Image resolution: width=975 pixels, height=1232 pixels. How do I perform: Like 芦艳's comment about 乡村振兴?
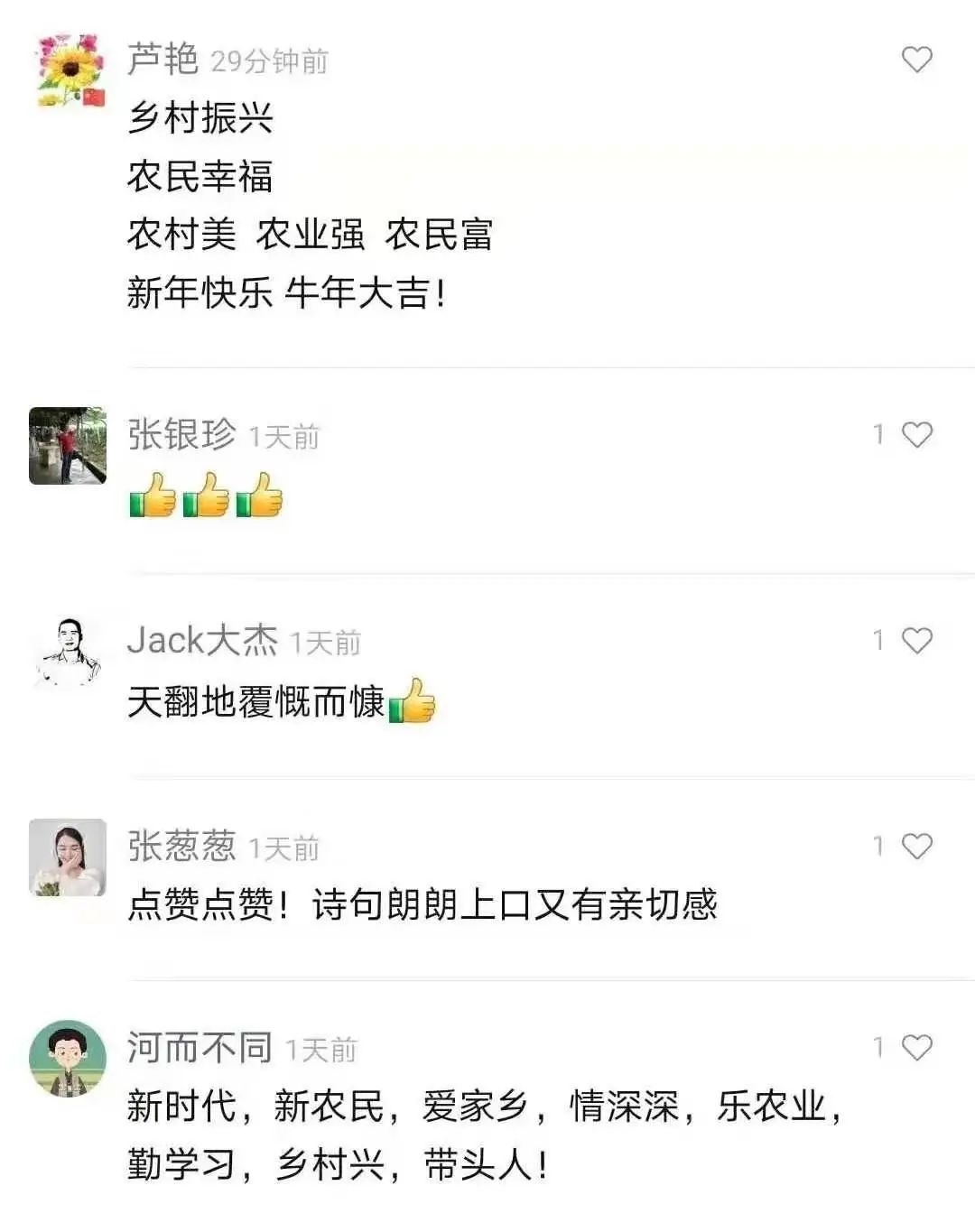[916, 60]
